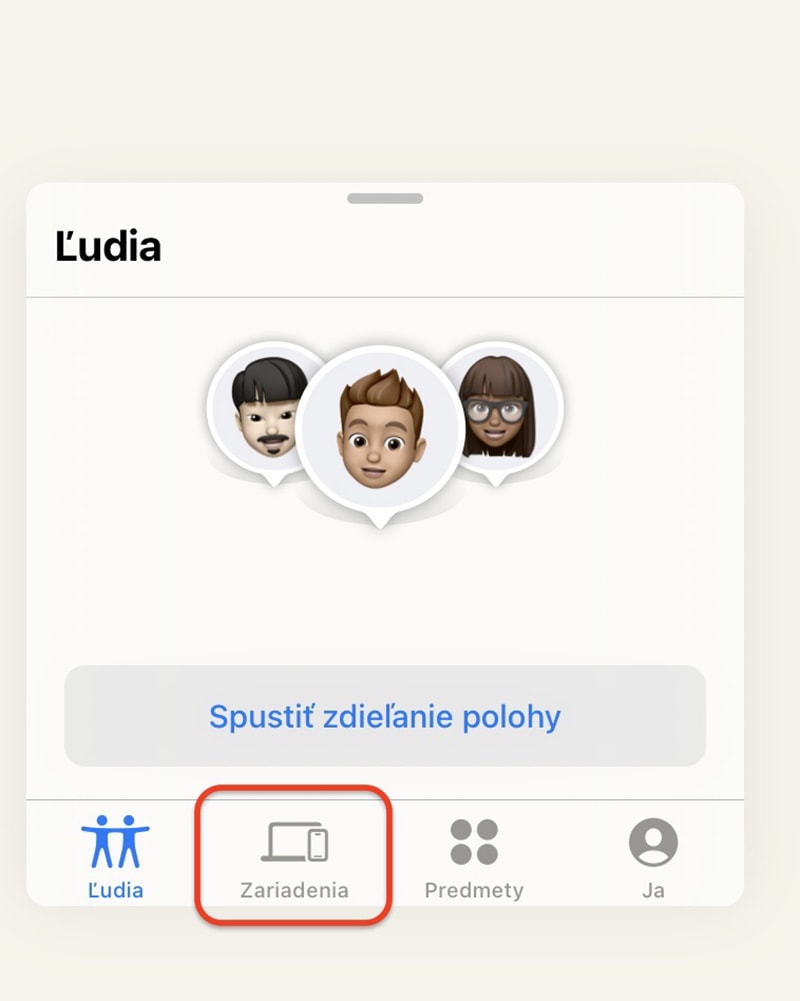Select the Ľudia tab
This screenshot has width=800, height=1001.
coord(115,857)
